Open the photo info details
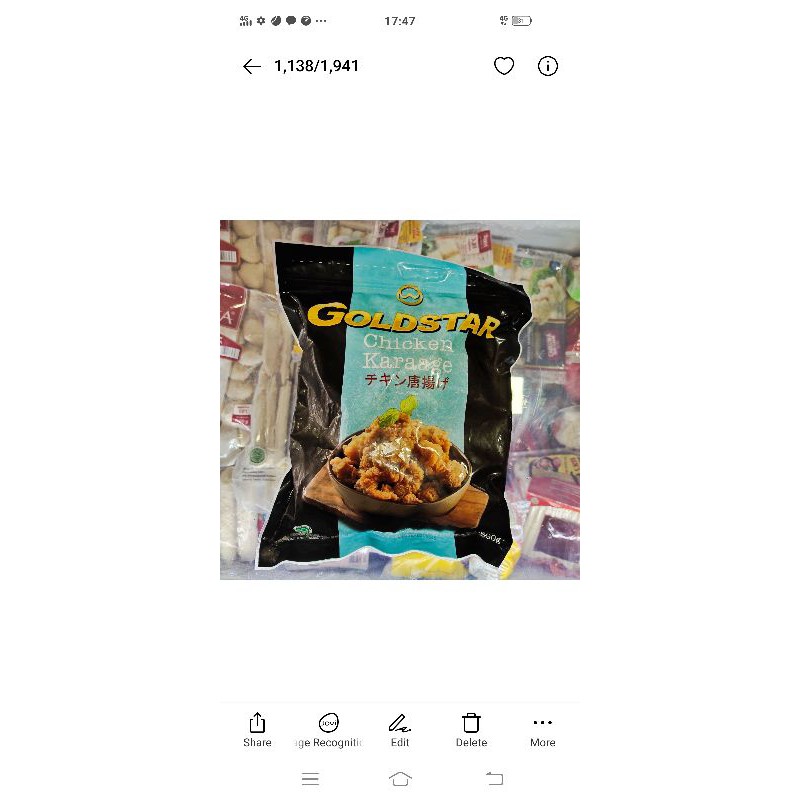This screenshot has width=800, height=800. [548, 67]
